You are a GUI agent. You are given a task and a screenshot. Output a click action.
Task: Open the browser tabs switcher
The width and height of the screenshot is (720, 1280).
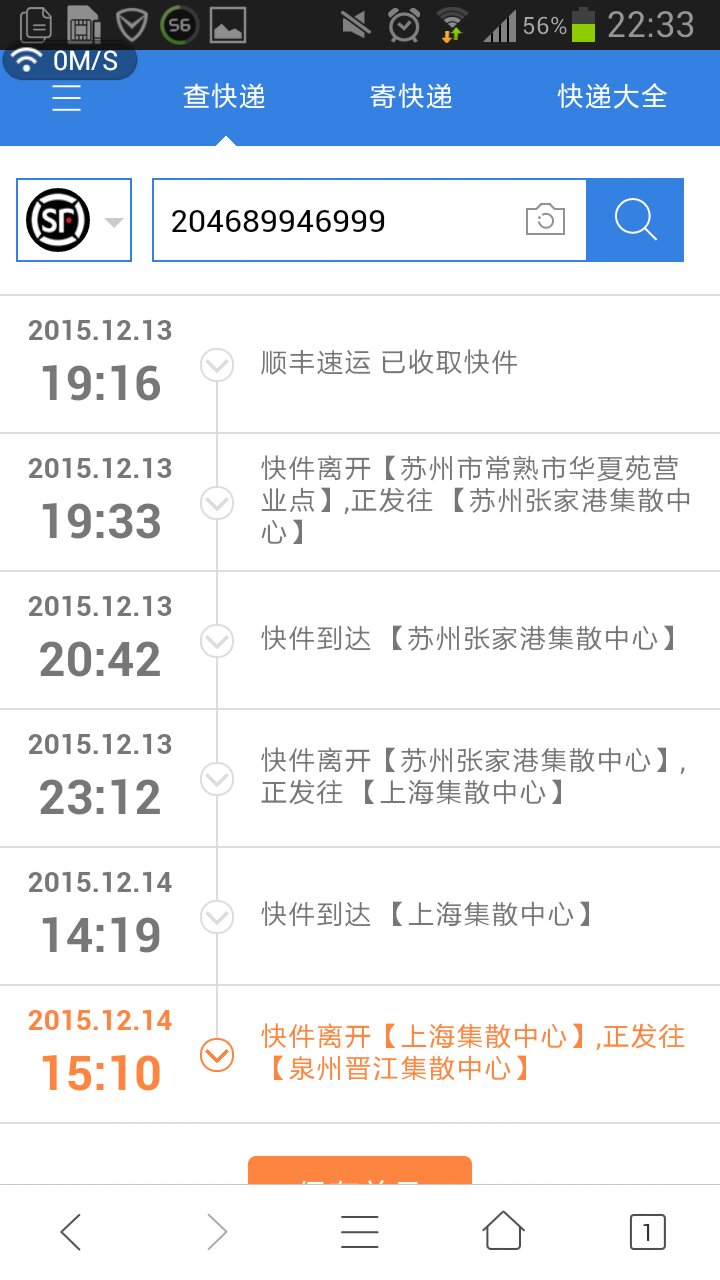[647, 1232]
